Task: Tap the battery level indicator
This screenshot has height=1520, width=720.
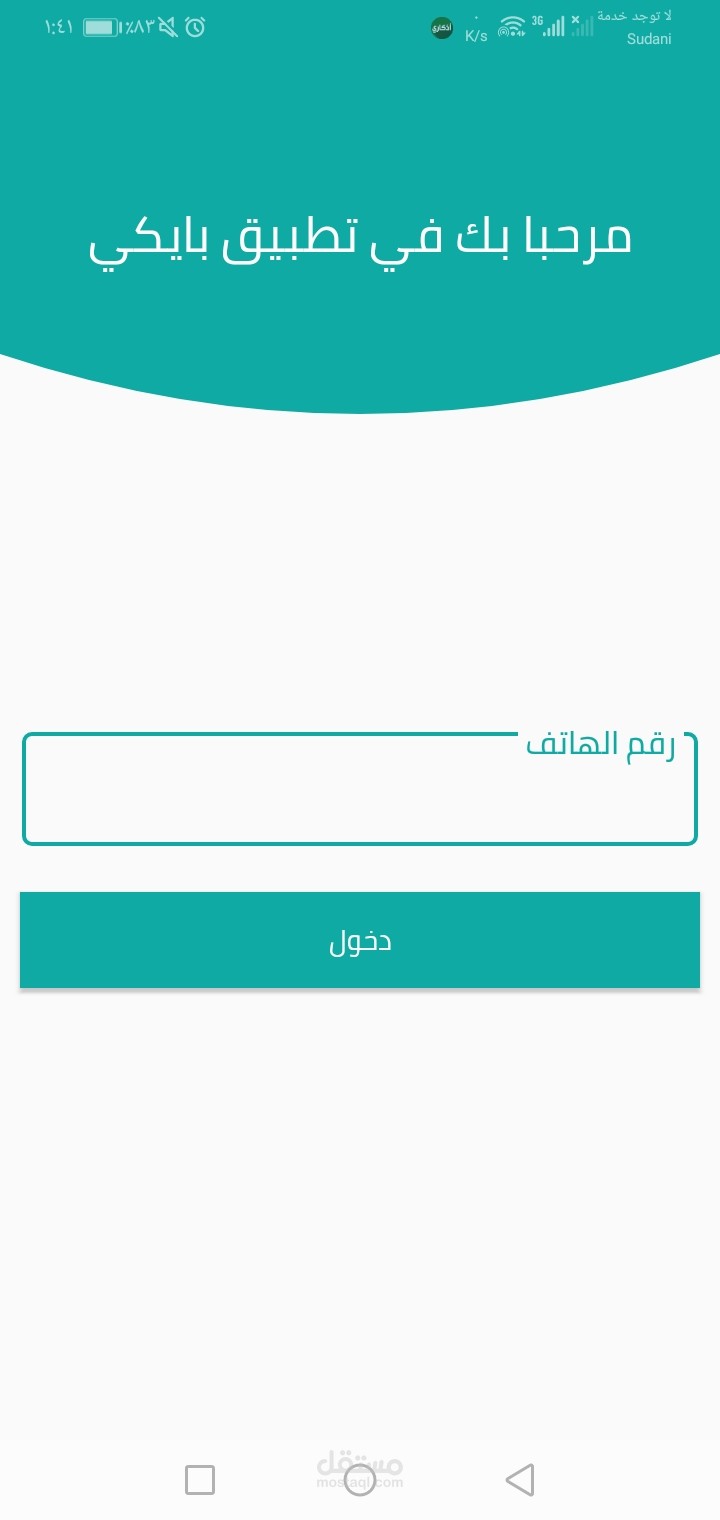Action: click(x=104, y=27)
